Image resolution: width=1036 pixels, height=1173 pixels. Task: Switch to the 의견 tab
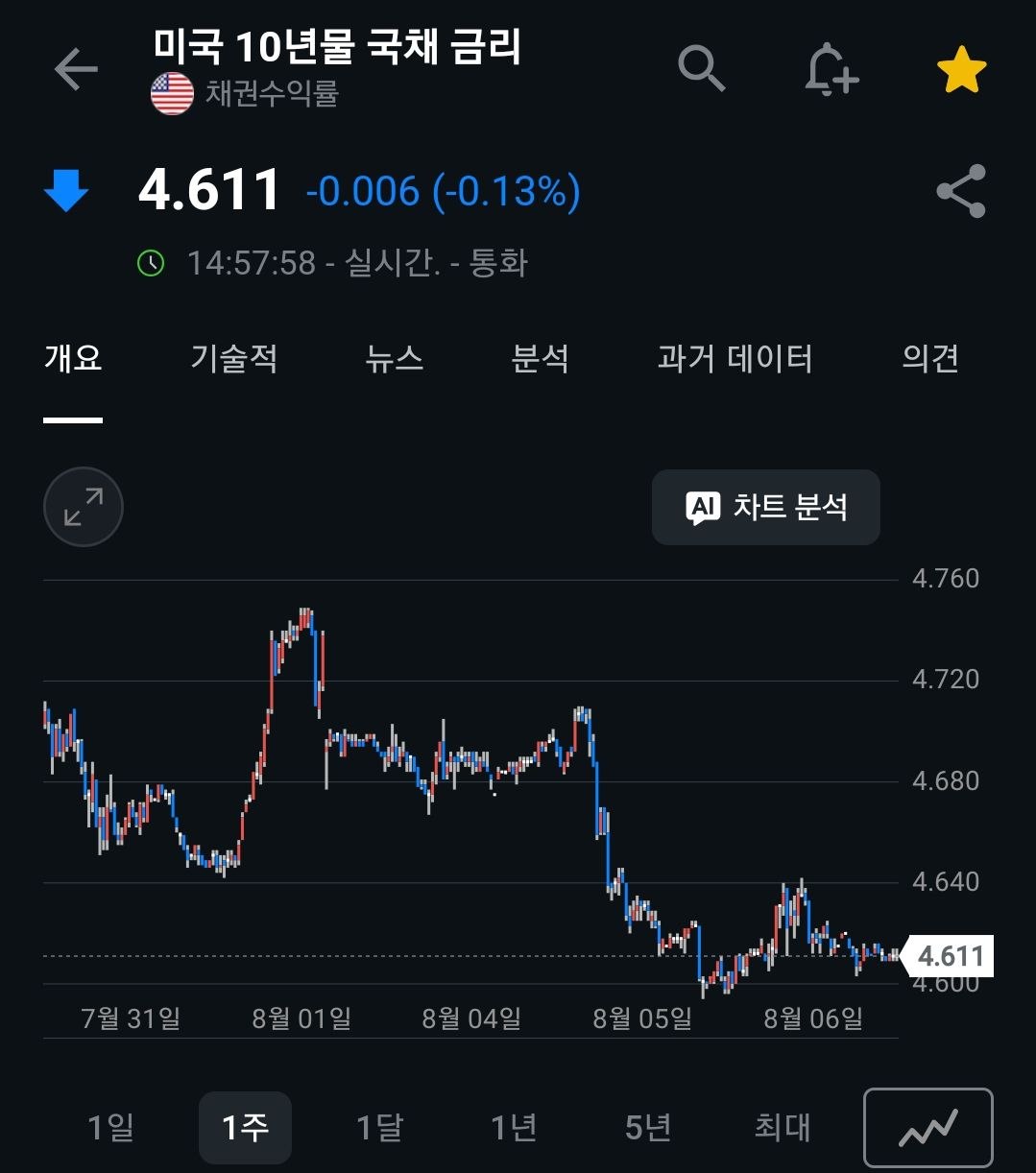[x=930, y=359]
